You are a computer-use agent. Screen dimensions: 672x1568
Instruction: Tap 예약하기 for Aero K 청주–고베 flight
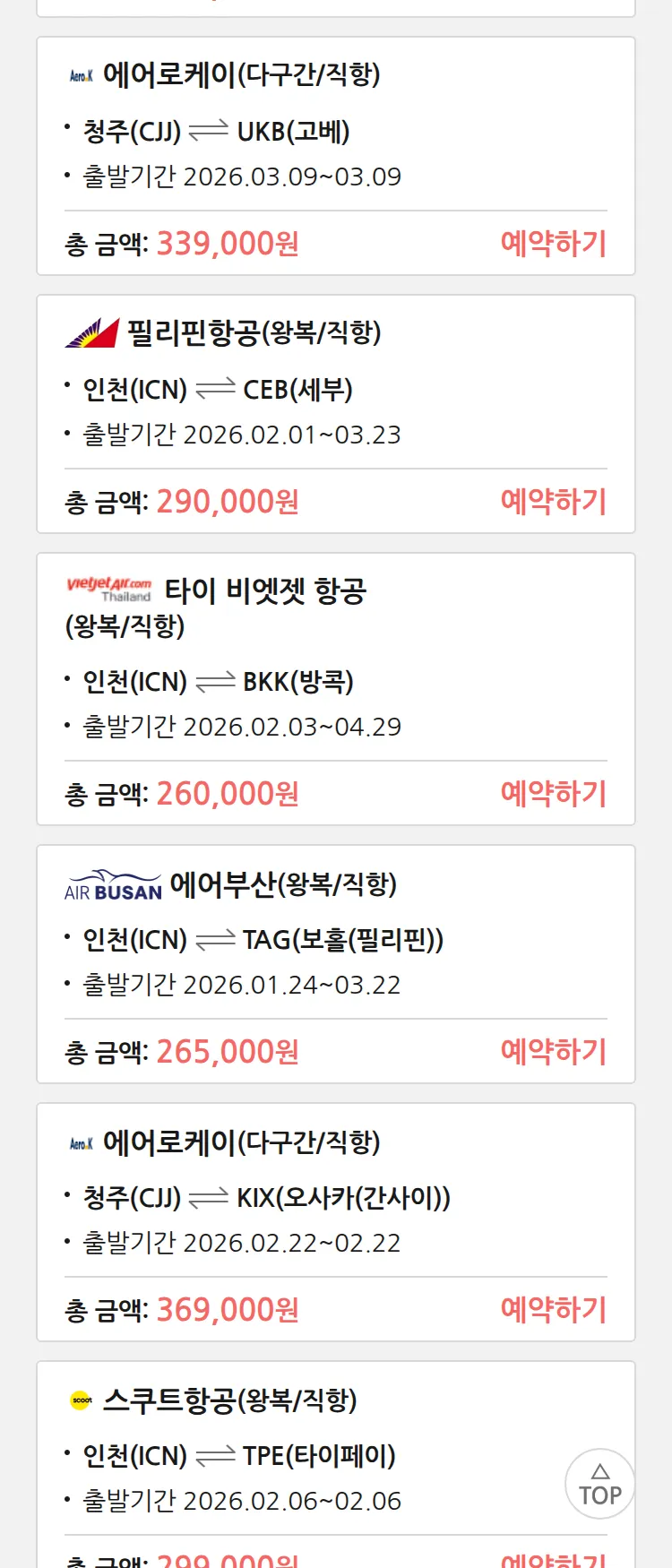pyautogui.click(x=553, y=244)
